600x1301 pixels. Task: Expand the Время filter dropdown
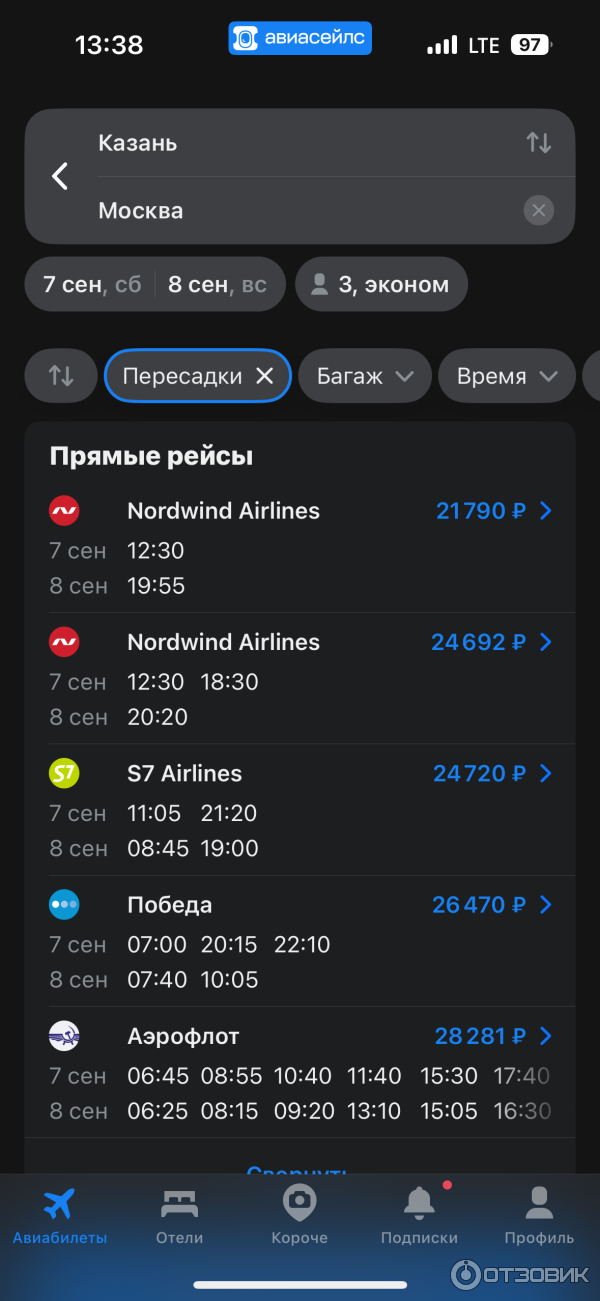pos(506,376)
